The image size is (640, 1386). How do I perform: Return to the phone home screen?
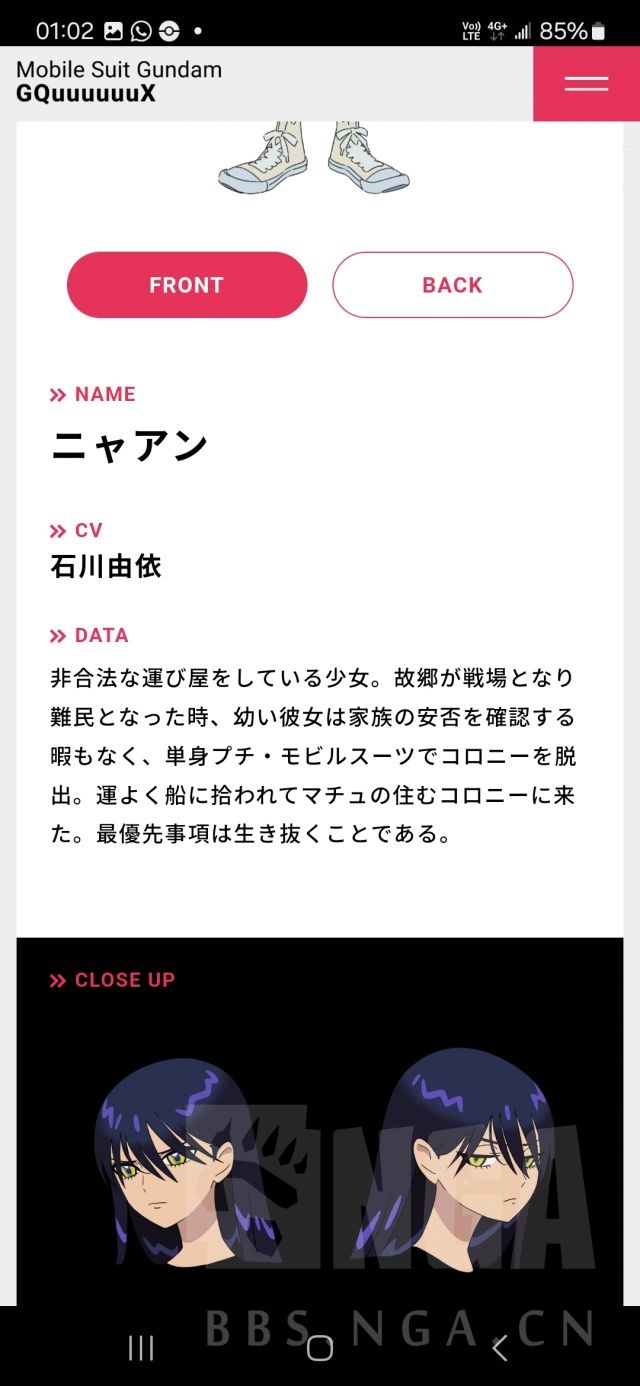tap(320, 1348)
